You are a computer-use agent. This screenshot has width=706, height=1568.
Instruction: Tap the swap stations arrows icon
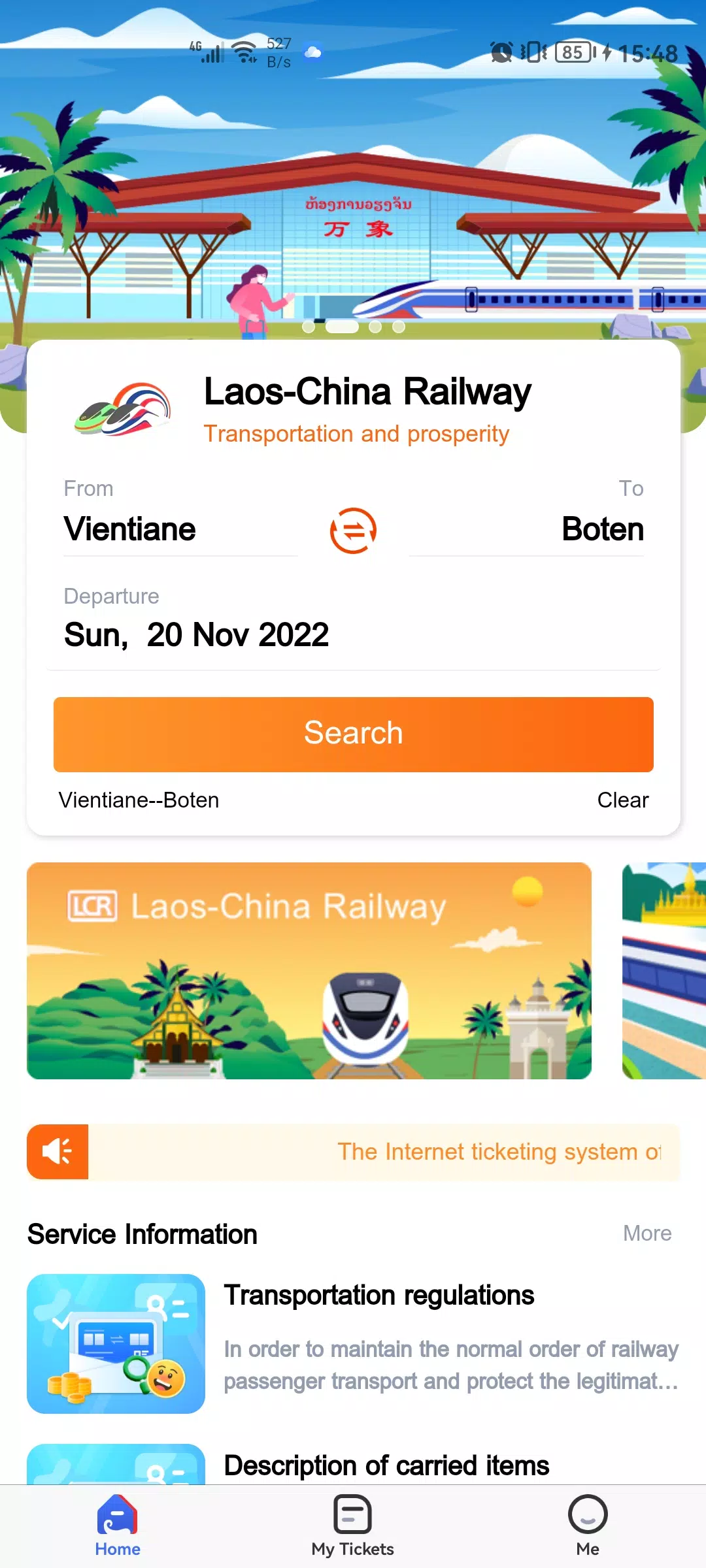click(352, 531)
